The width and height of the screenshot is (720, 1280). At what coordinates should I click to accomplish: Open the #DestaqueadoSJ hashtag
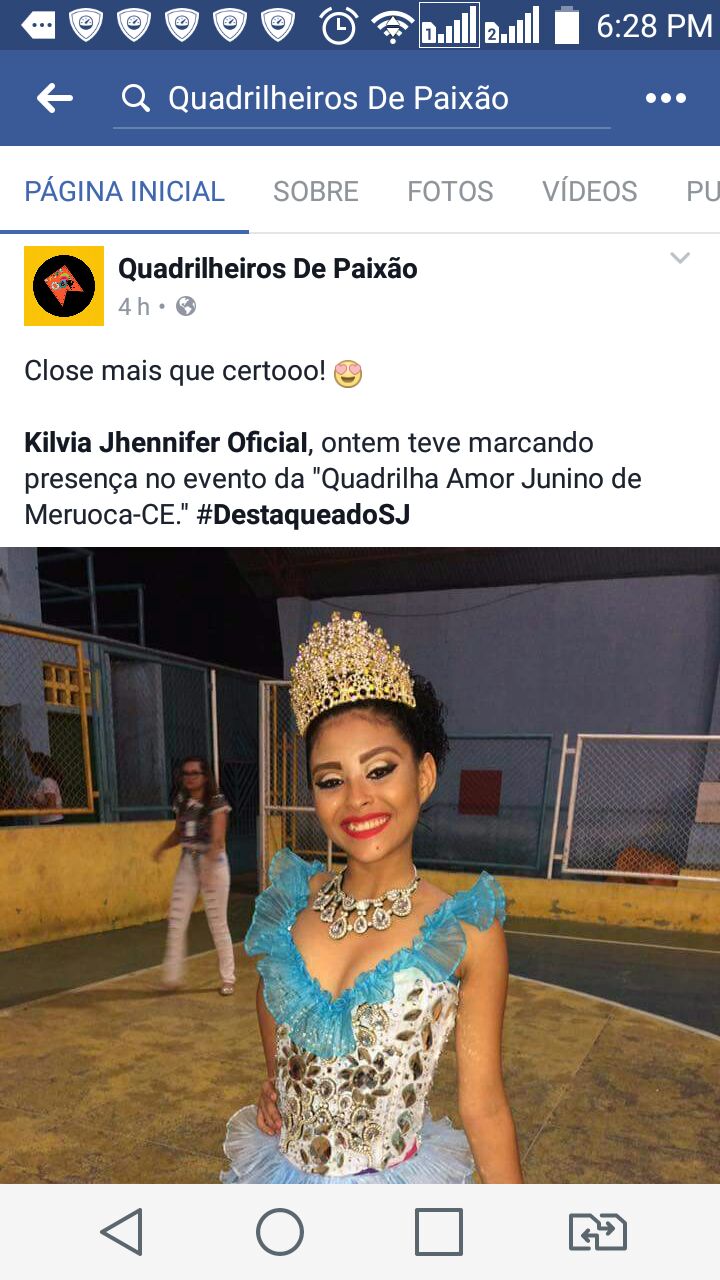304,515
